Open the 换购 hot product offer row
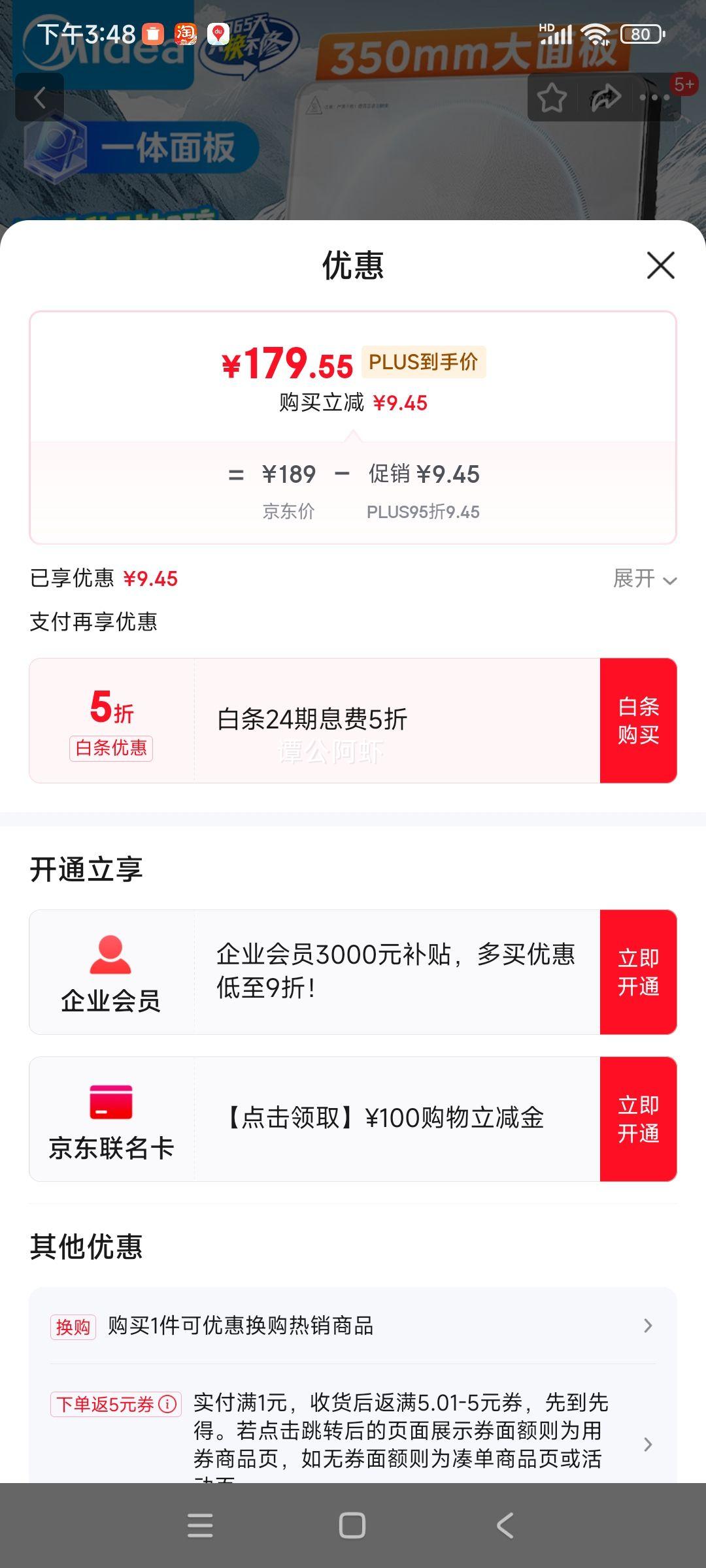 (x=353, y=1326)
